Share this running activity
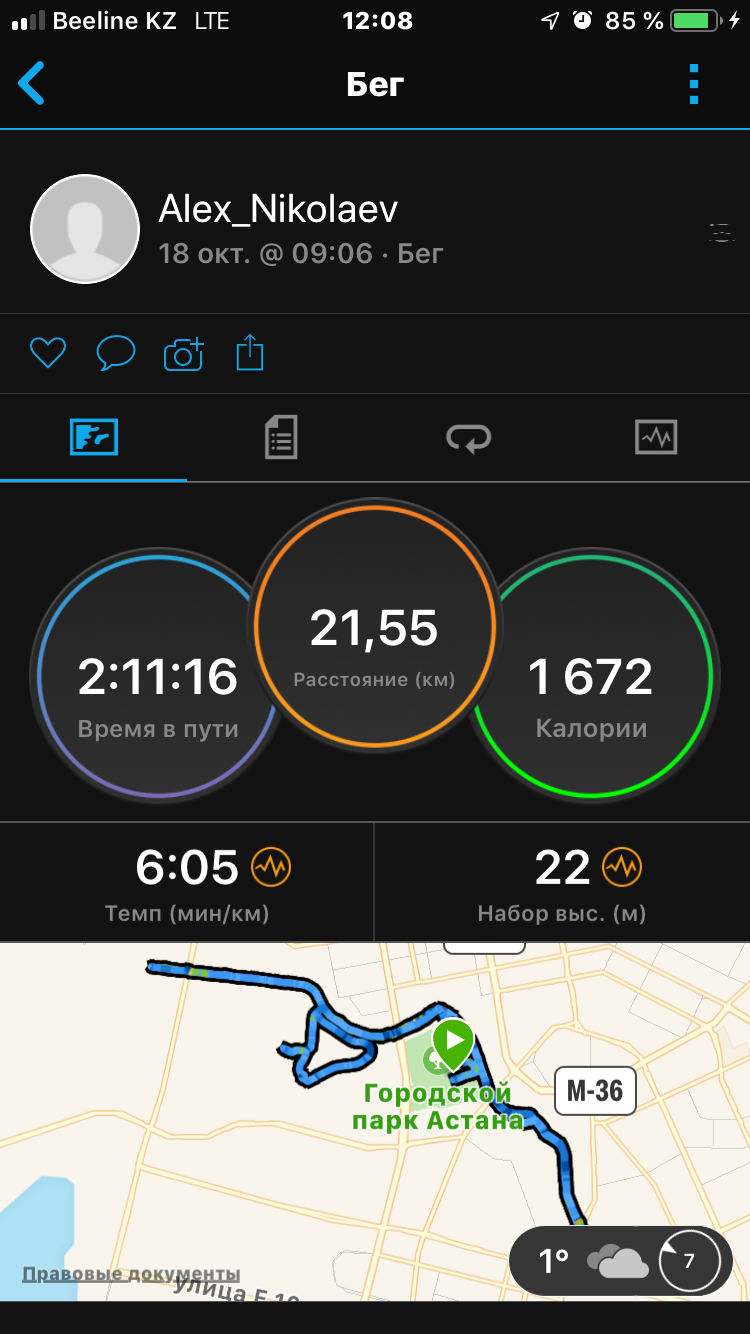The height and width of the screenshot is (1334, 750). (x=250, y=353)
